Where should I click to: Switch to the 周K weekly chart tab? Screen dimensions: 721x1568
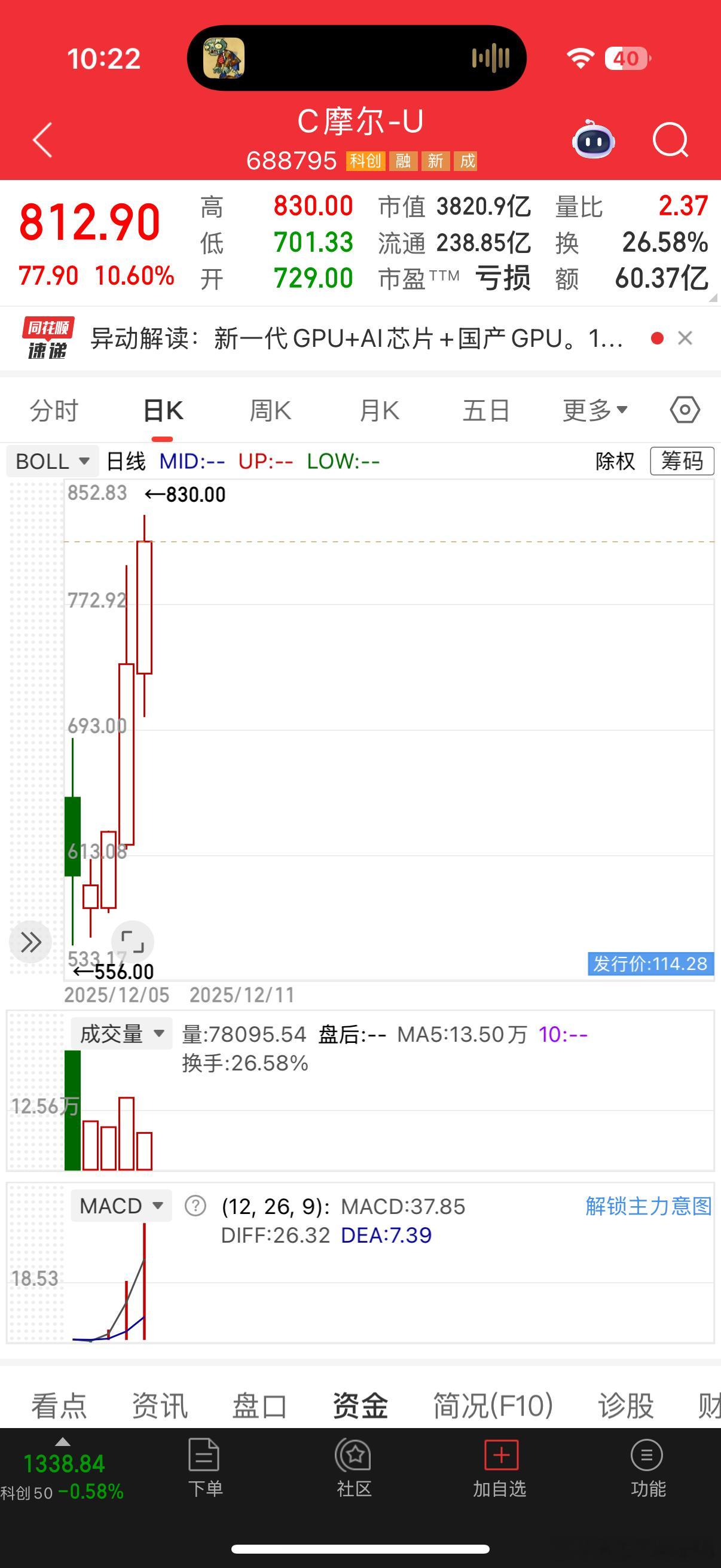click(x=270, y=410)
